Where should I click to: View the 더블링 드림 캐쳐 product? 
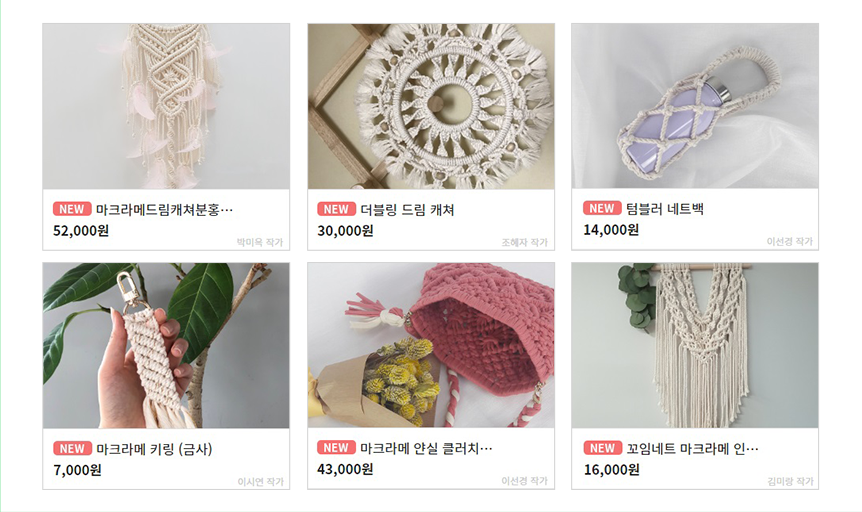point(430,108)
